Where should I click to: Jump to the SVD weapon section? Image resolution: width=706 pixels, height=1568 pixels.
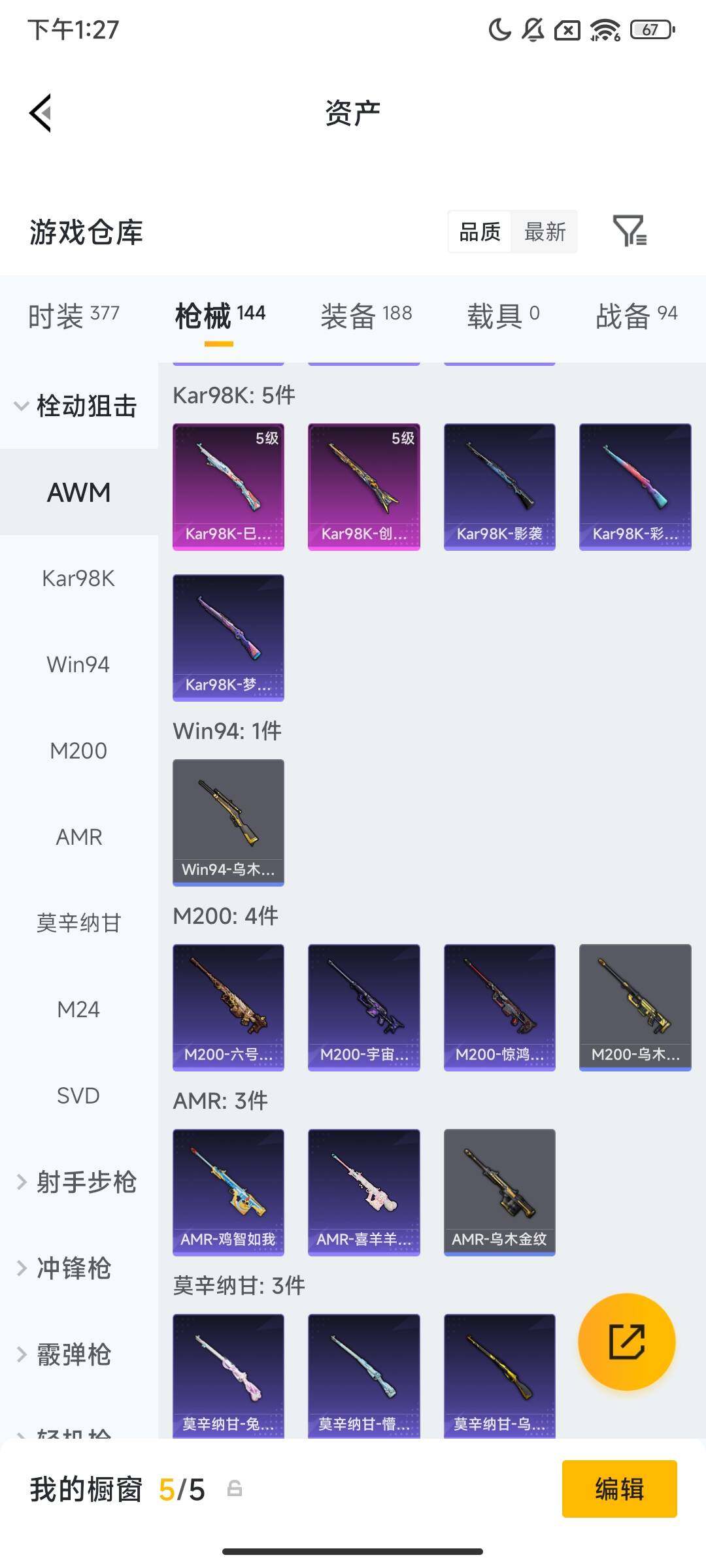pos(78,1096)
